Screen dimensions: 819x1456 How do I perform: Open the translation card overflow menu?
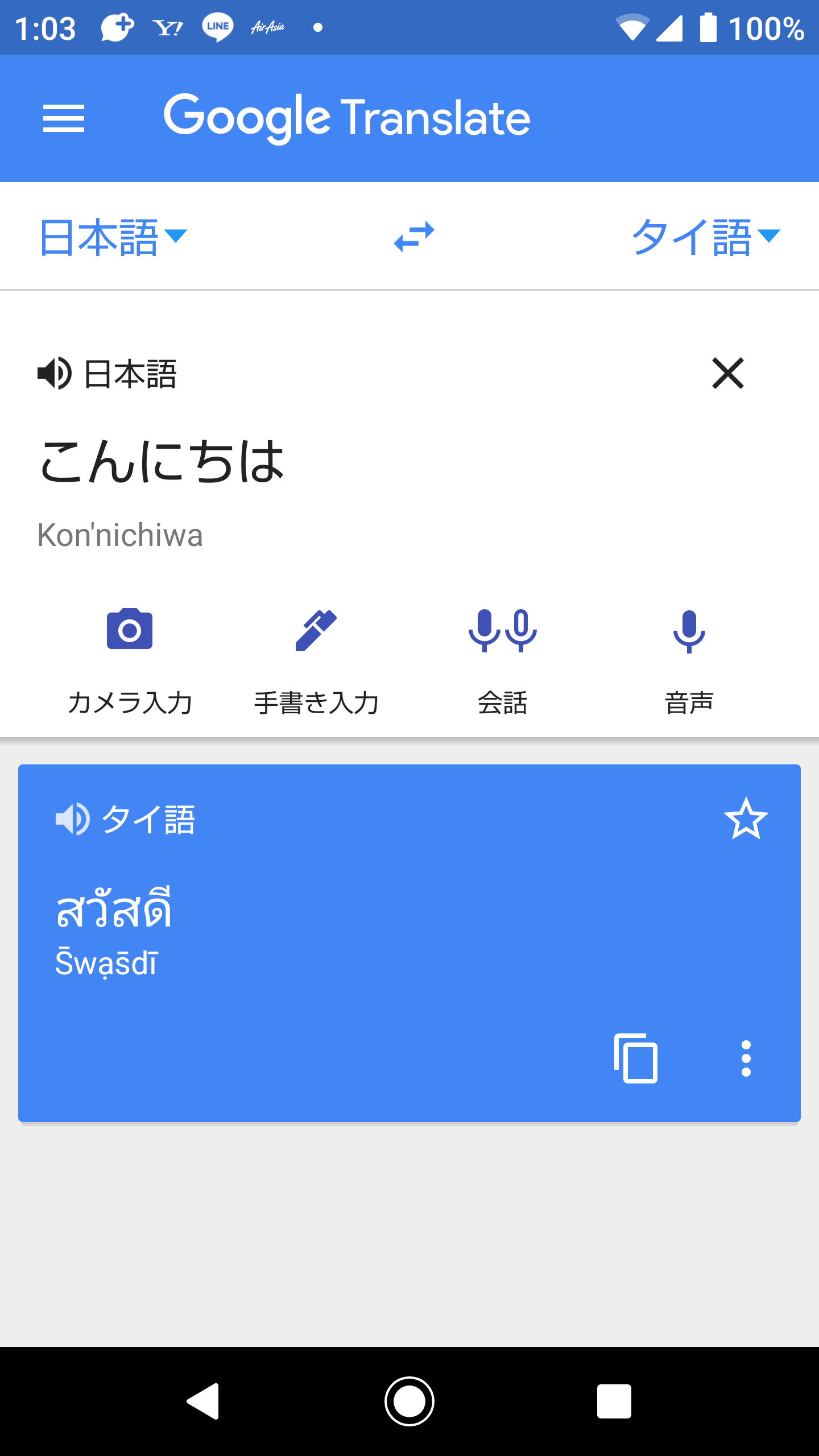pyautogui.click(x=746, y=1058)
